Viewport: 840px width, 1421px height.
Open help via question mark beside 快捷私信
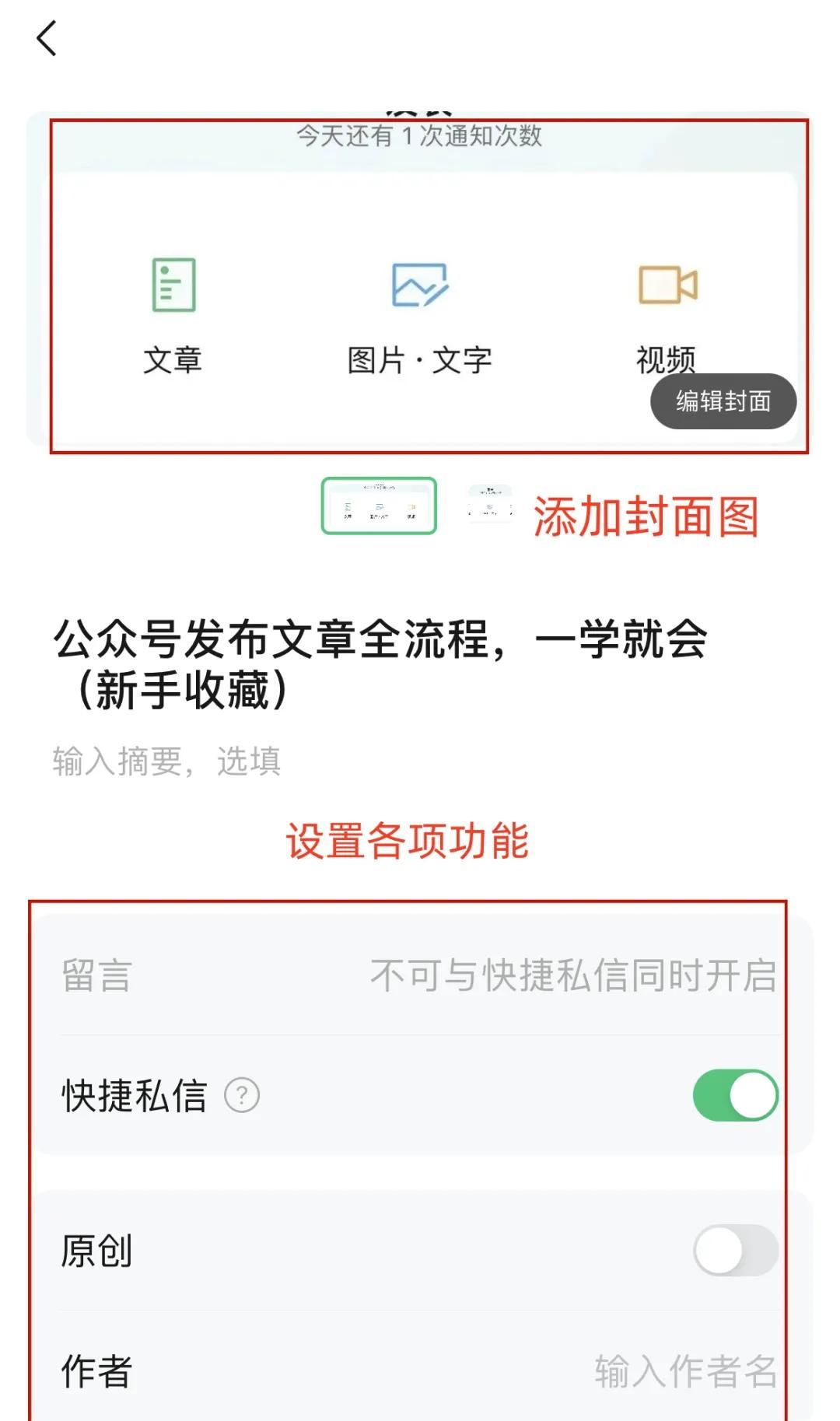(x=242, y=1096)
